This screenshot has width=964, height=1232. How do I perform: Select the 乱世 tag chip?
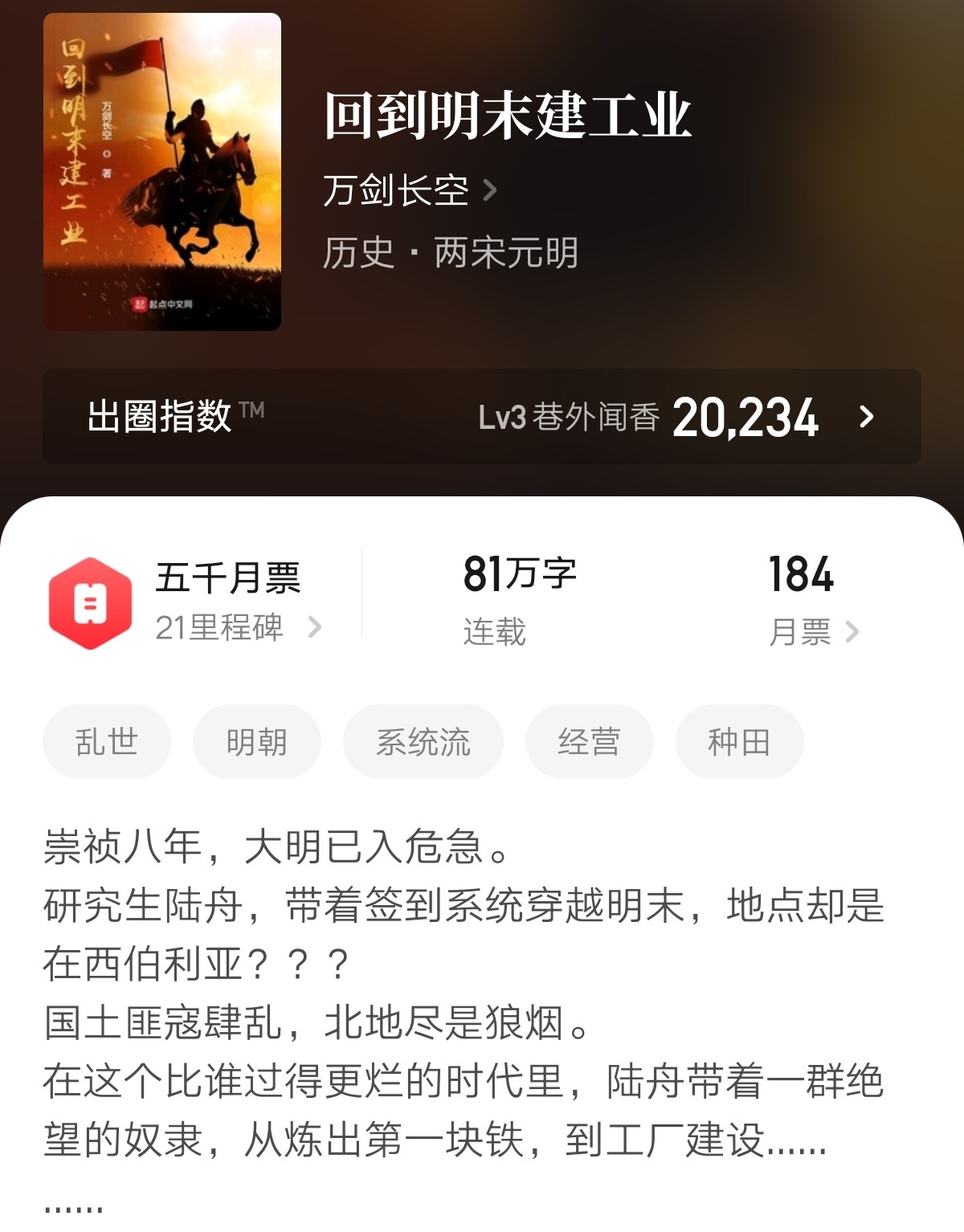107,741
